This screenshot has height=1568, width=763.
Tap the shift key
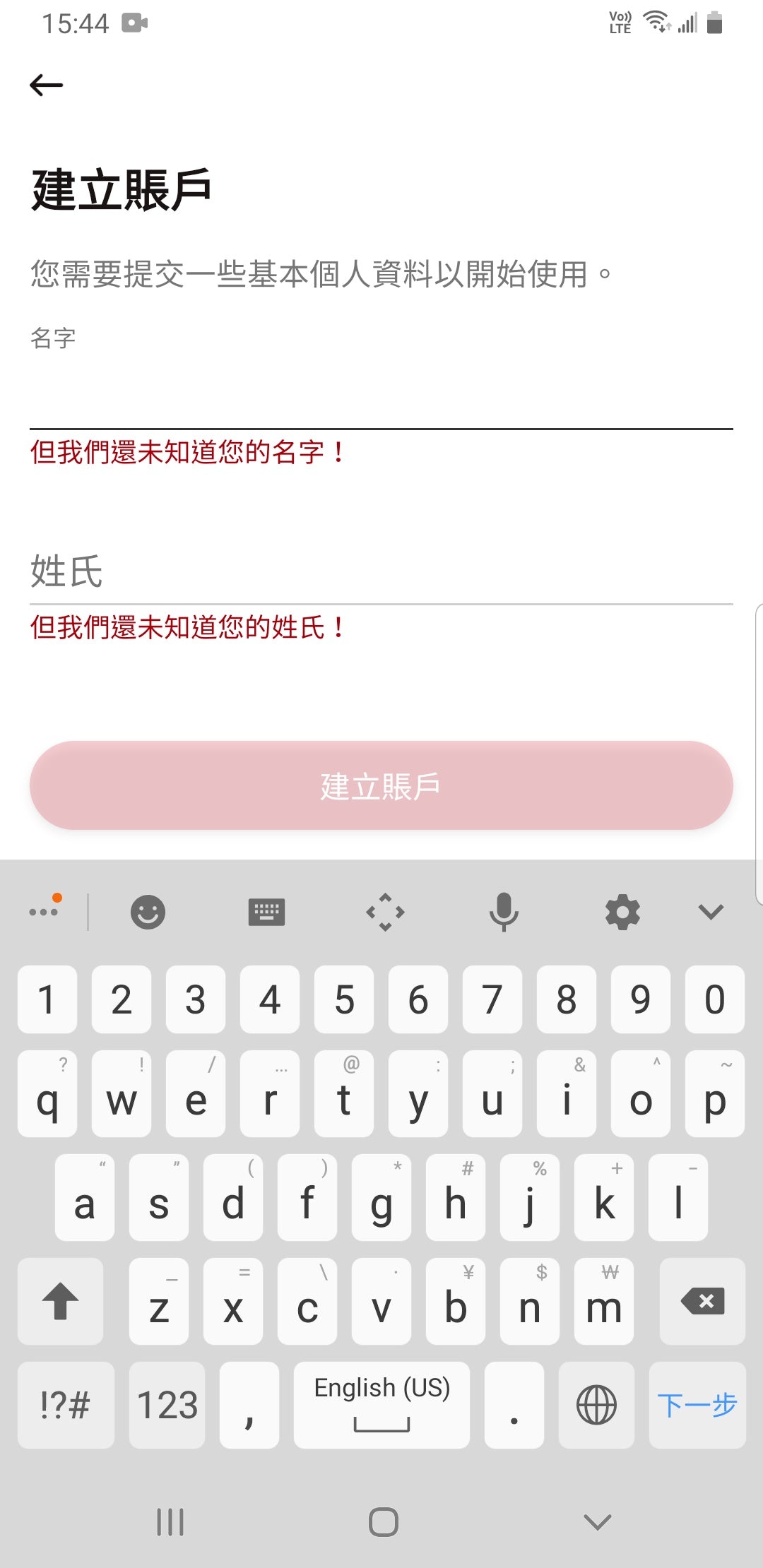(61, 1301)
